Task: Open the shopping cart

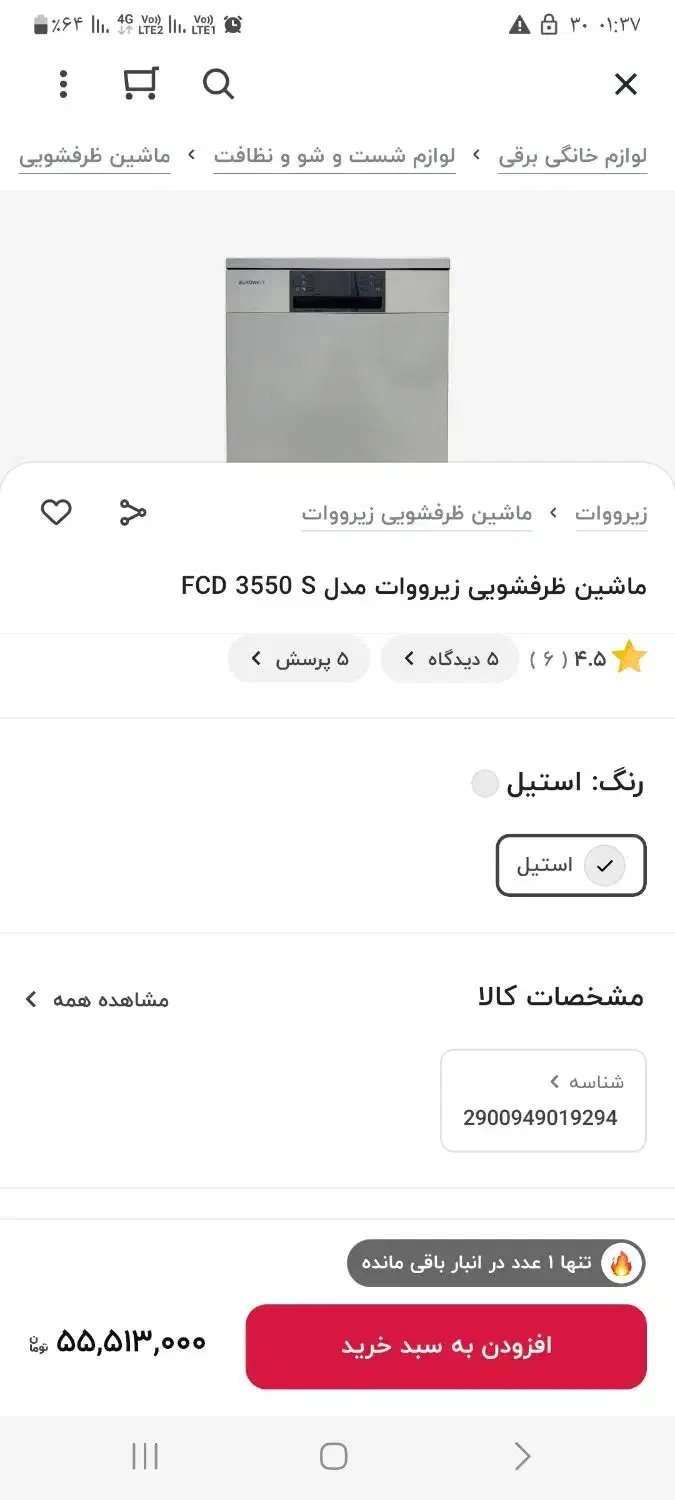Action: 140,84
